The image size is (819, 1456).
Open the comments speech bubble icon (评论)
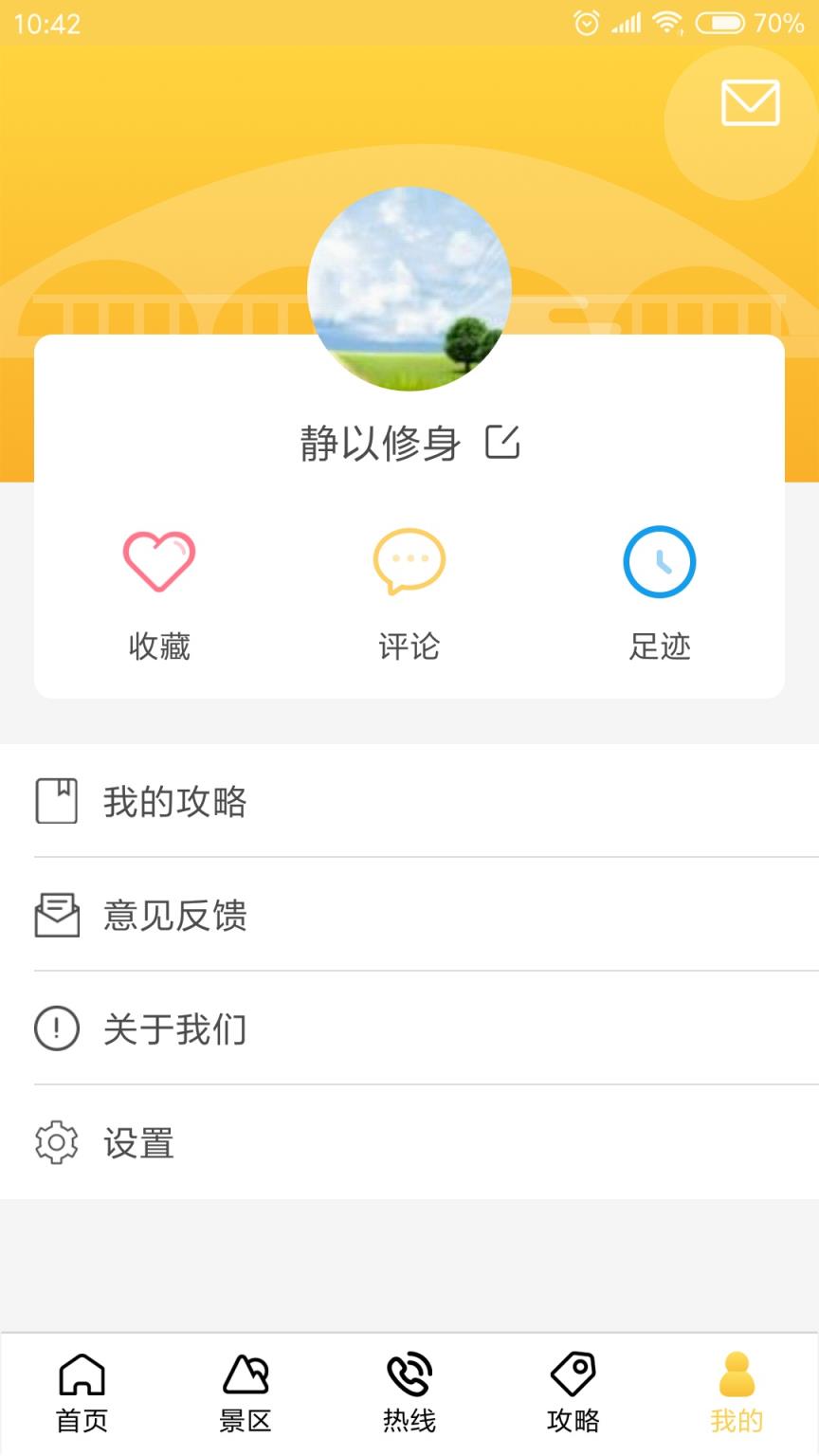pyautogui.click(x=408, y=561)
